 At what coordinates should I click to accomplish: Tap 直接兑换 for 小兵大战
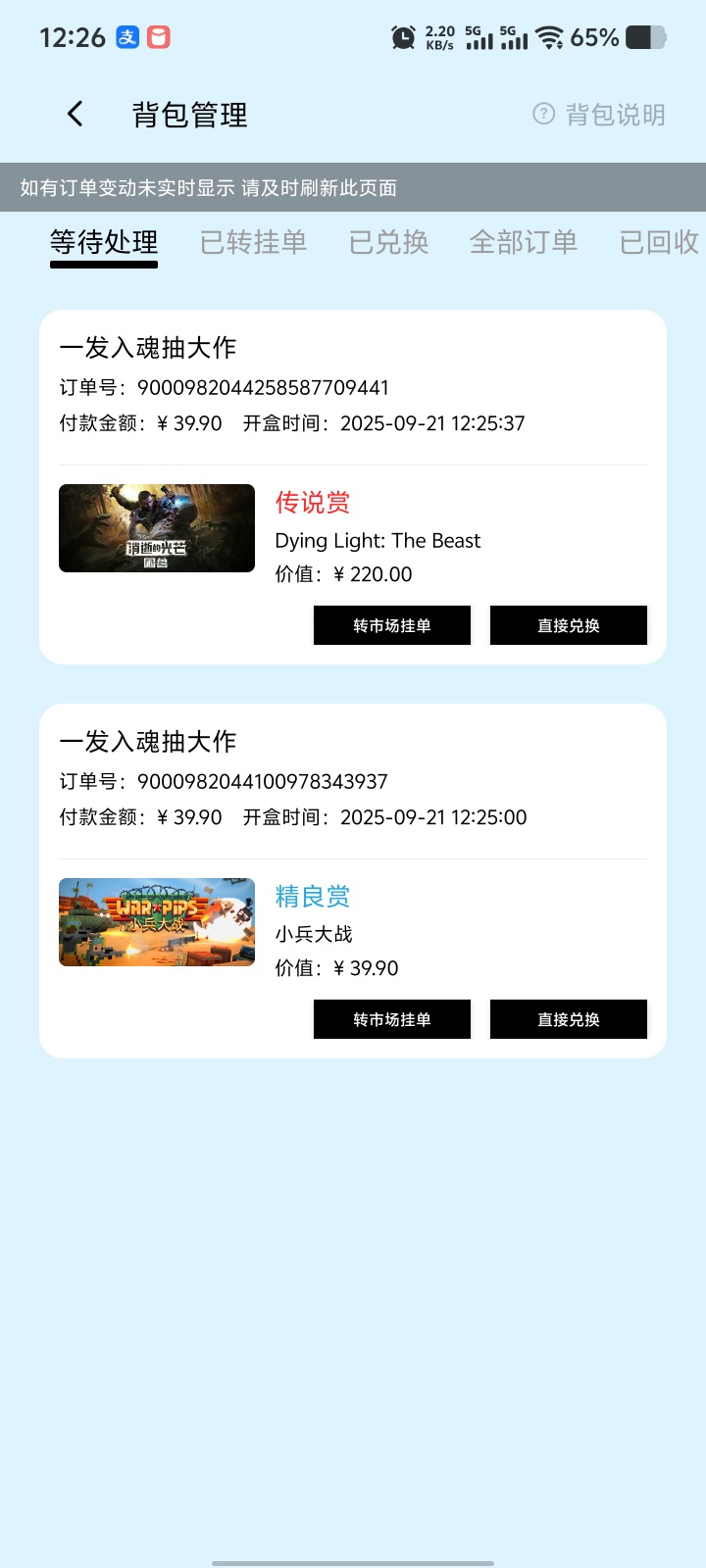pyautogui.click(x=569, y=1019)
